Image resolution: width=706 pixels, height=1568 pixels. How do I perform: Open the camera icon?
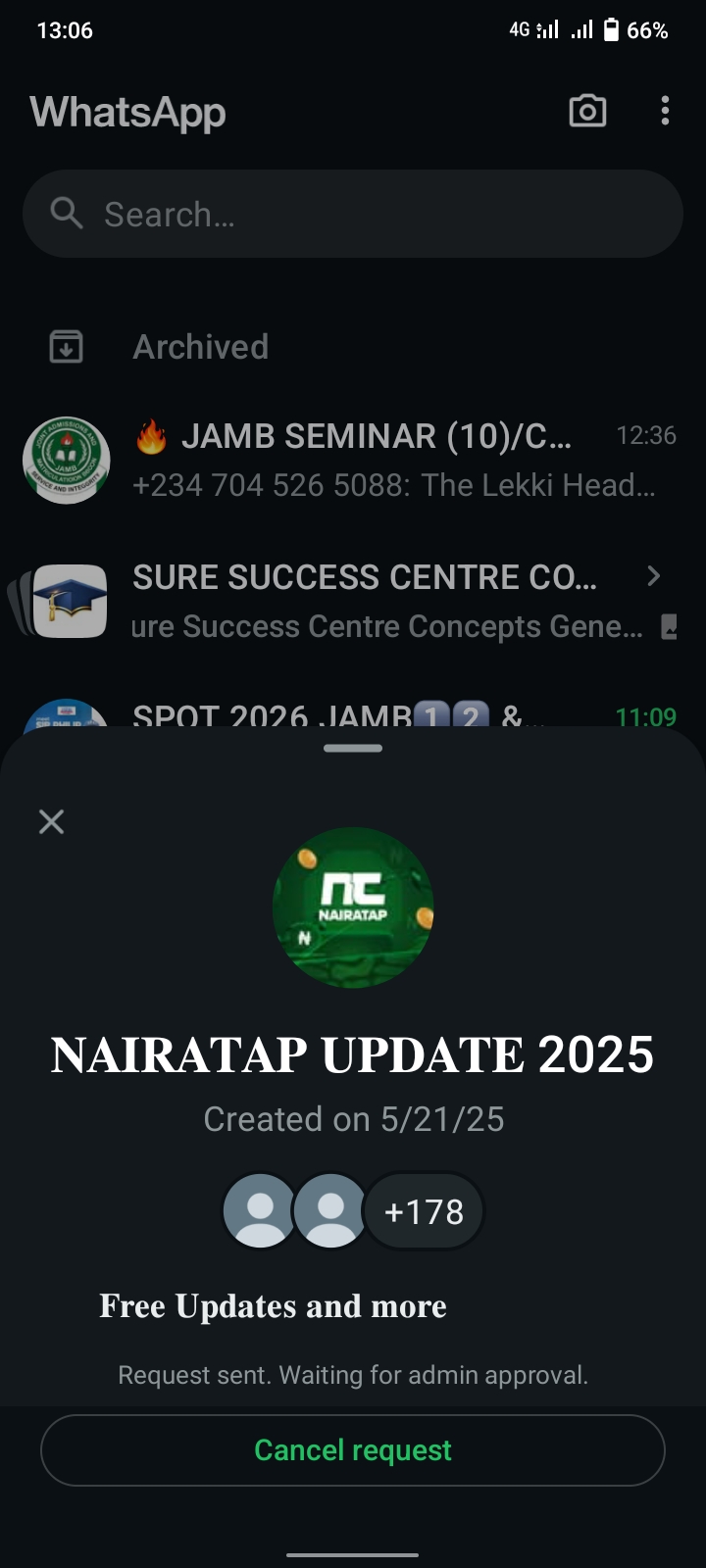coord(587,111)
